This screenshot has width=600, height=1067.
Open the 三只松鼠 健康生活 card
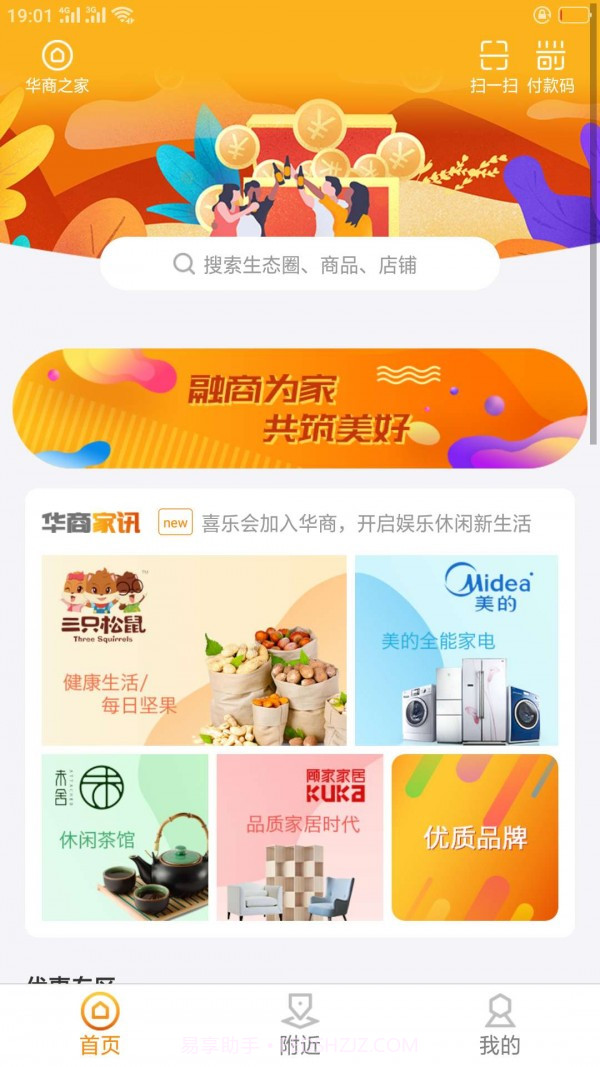[194, 650]
